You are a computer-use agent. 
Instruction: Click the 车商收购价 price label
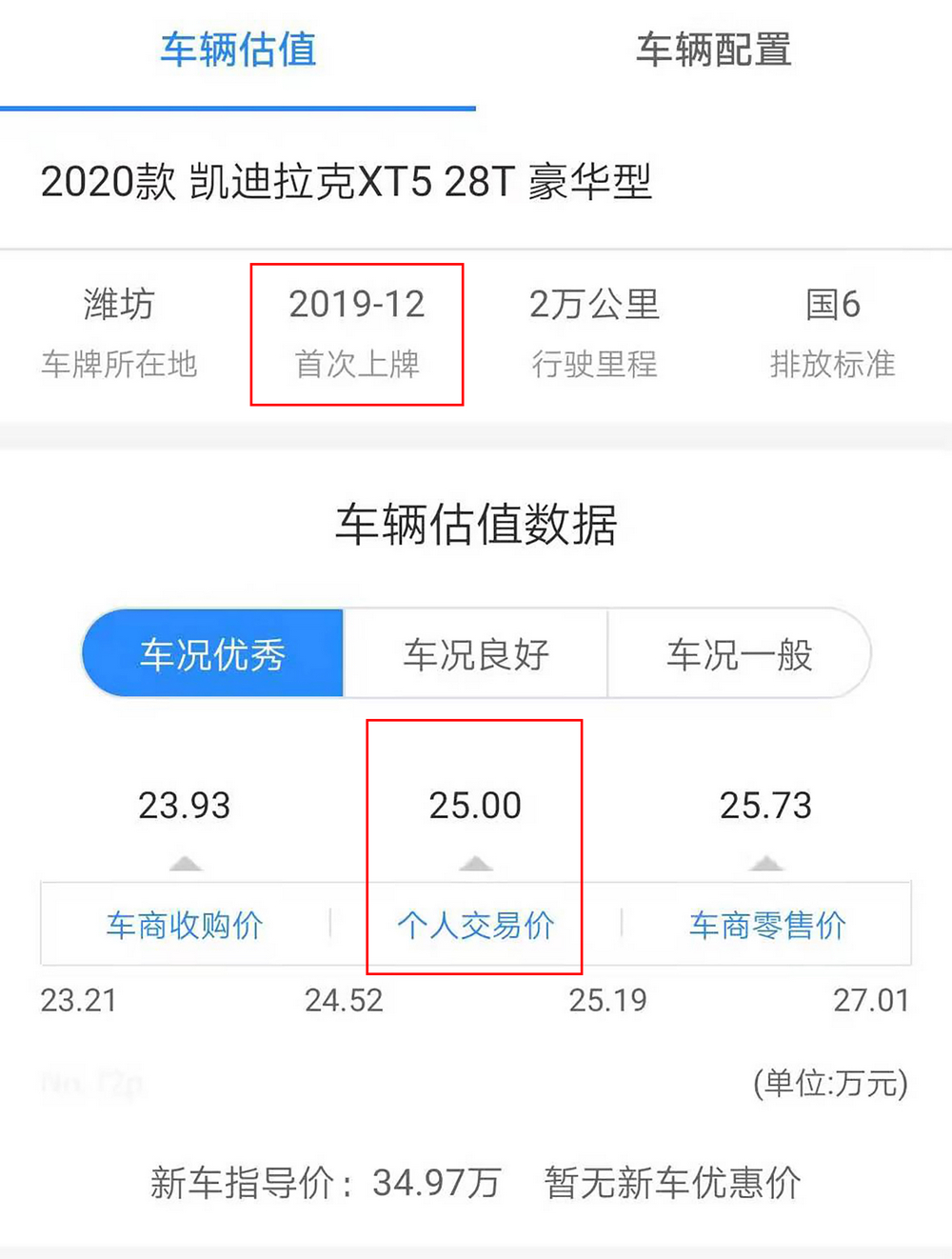[x=185, y=925]
